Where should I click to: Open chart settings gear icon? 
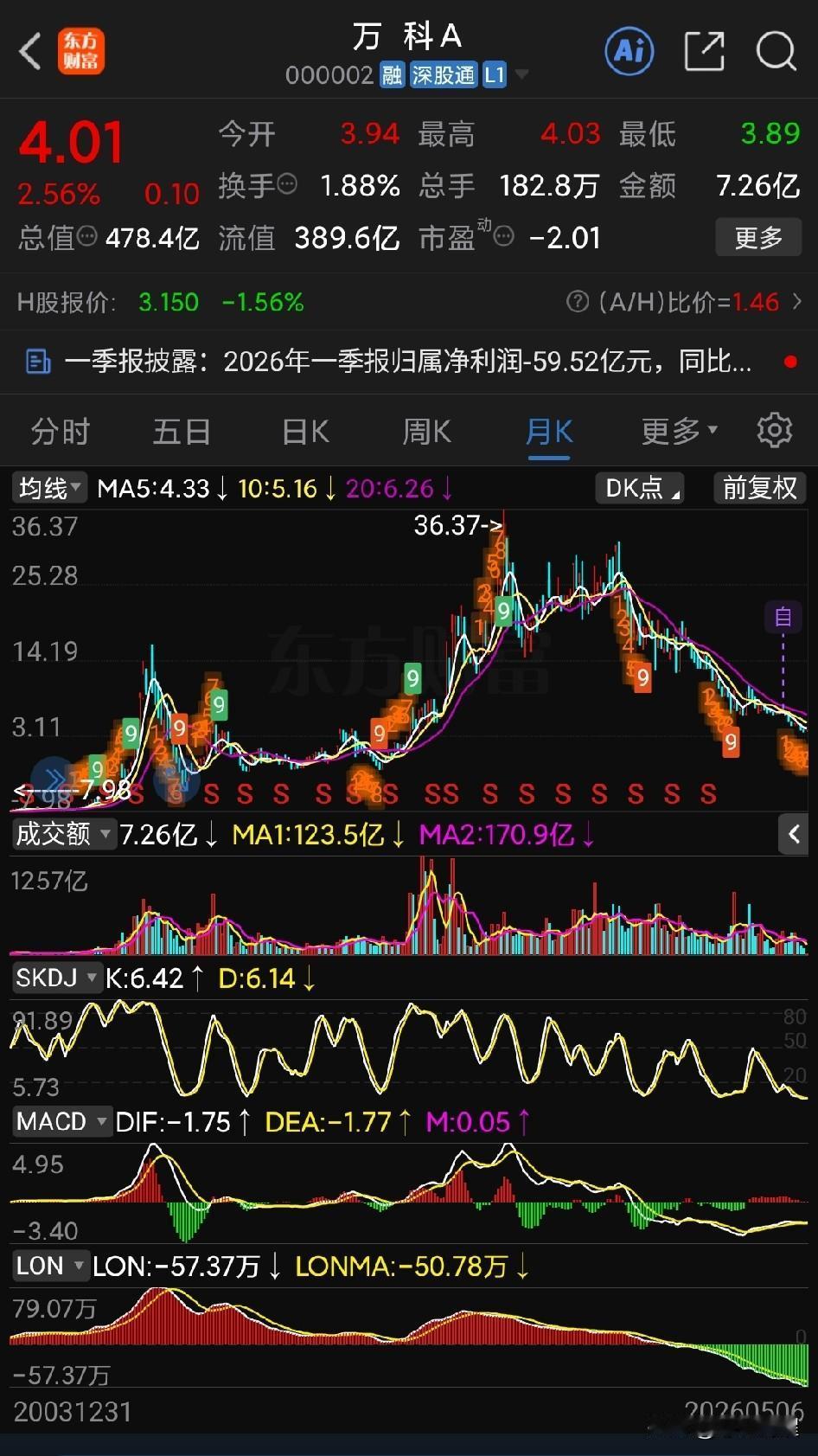point(774,430)
